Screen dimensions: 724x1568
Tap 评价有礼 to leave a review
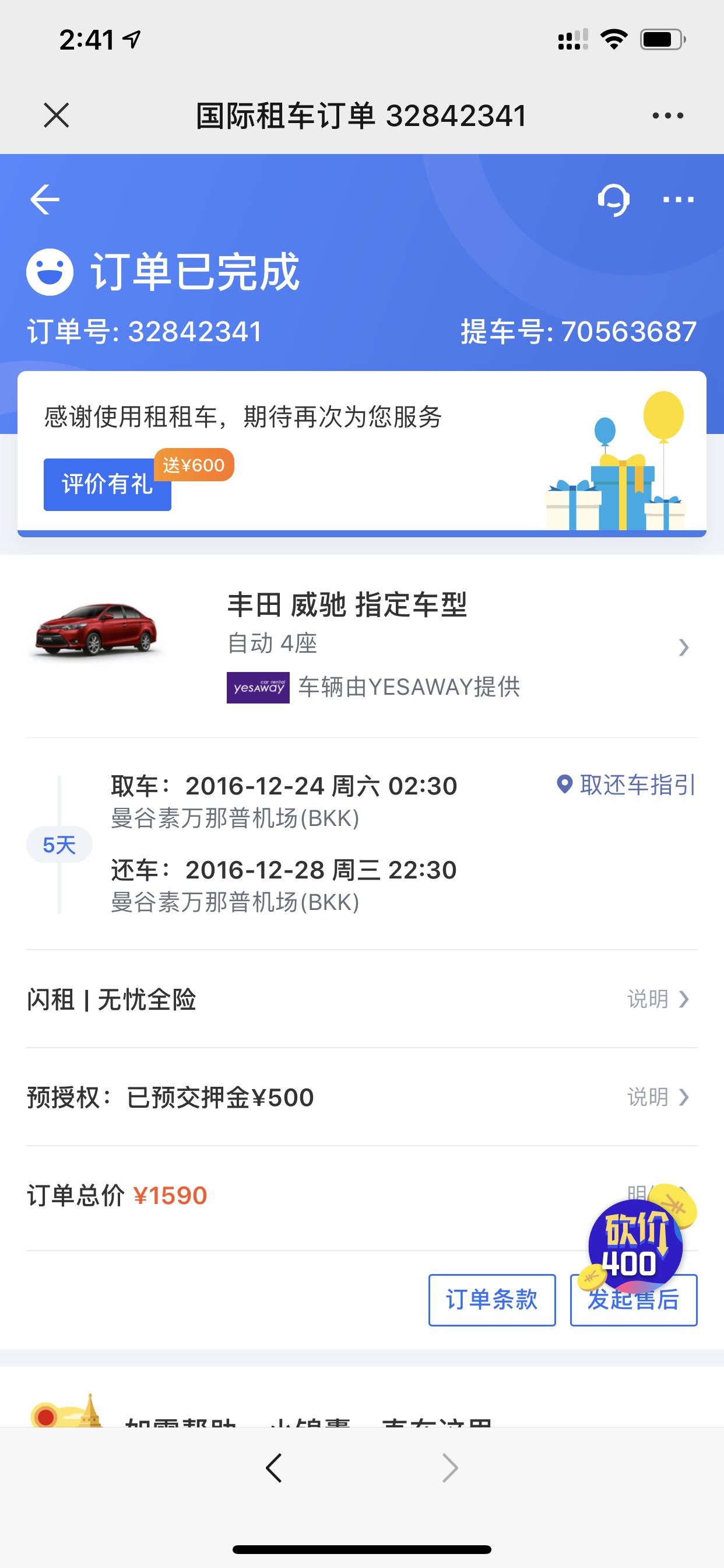pos(107,486)
